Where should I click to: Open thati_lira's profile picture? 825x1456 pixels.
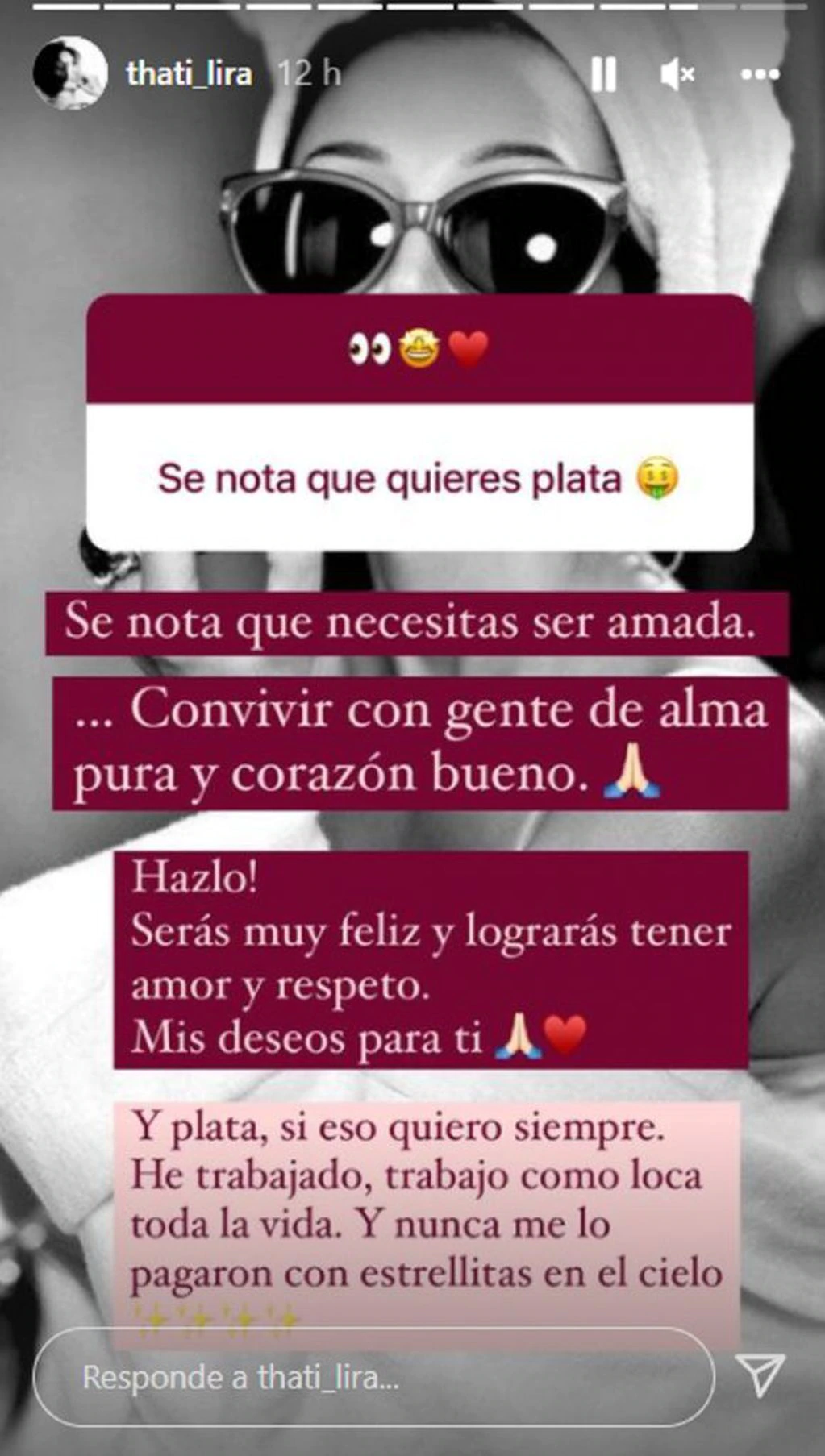[x=70, y=73]
